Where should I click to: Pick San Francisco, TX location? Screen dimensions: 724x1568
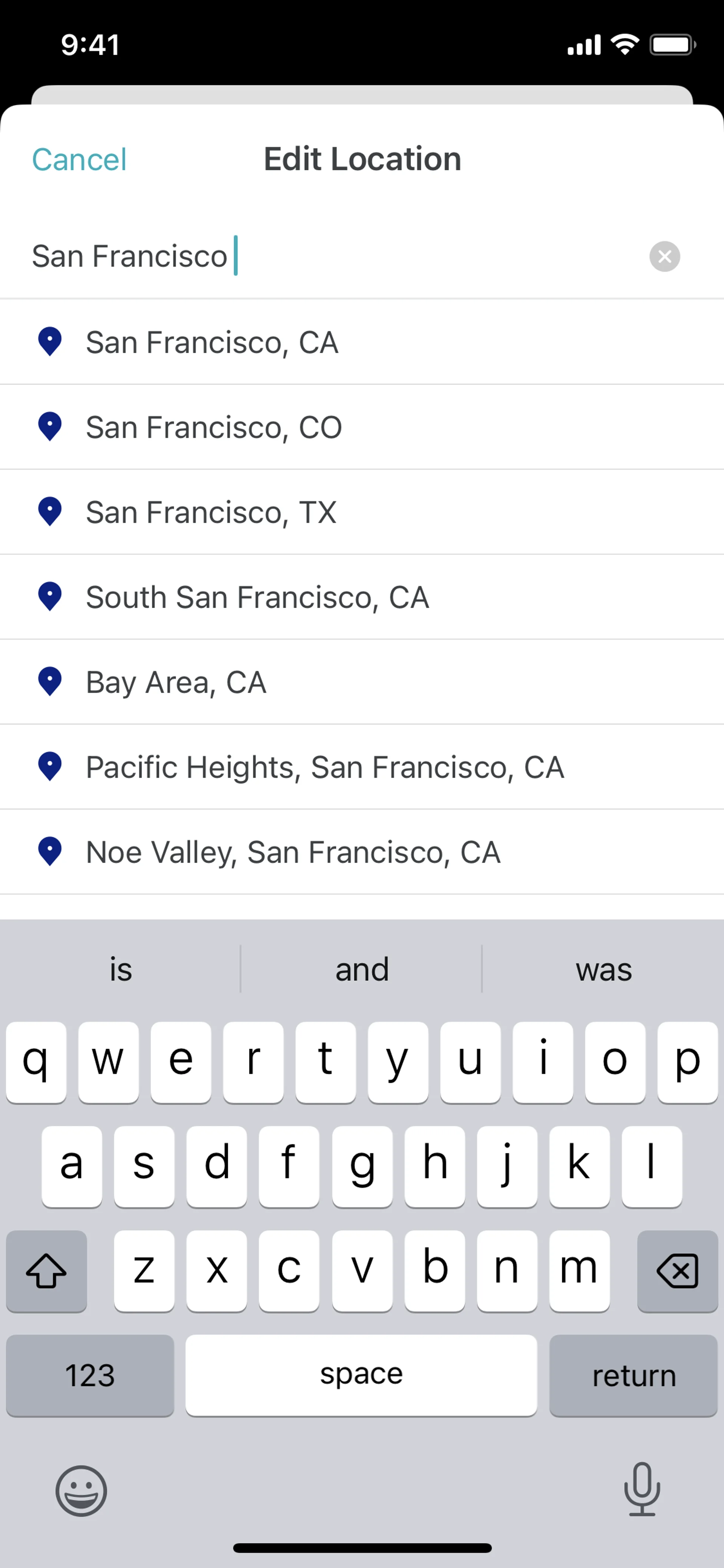point(210,513)
